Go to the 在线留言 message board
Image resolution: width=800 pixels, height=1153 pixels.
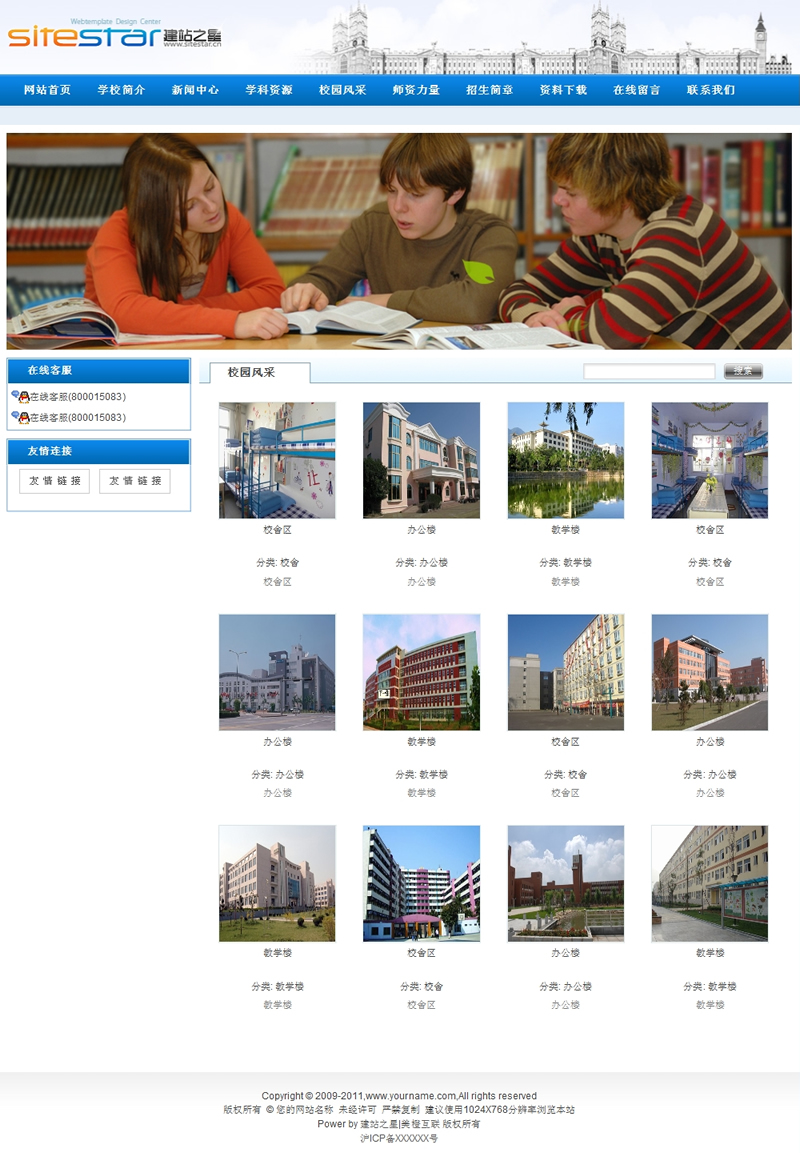[x=637, y=90]
